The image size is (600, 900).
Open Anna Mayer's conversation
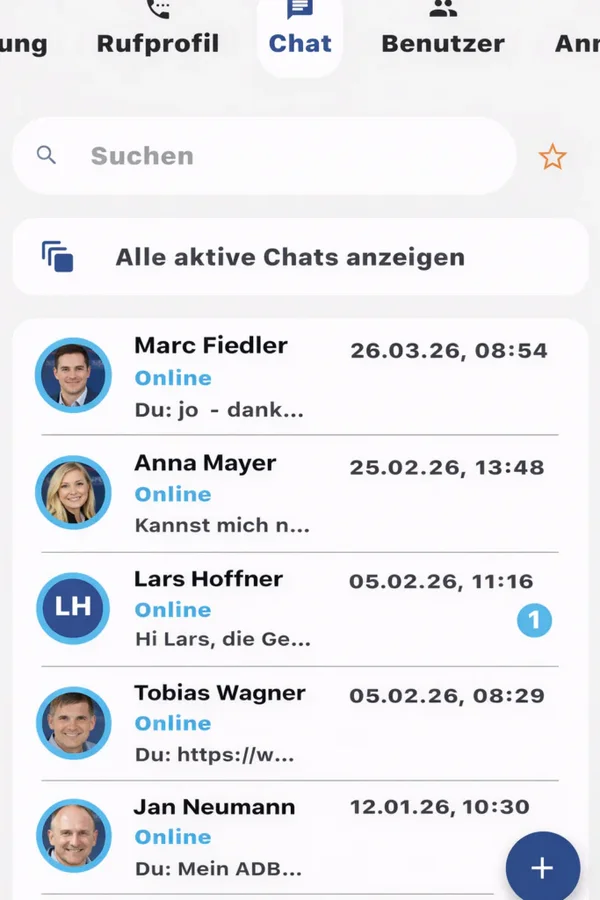299,494
